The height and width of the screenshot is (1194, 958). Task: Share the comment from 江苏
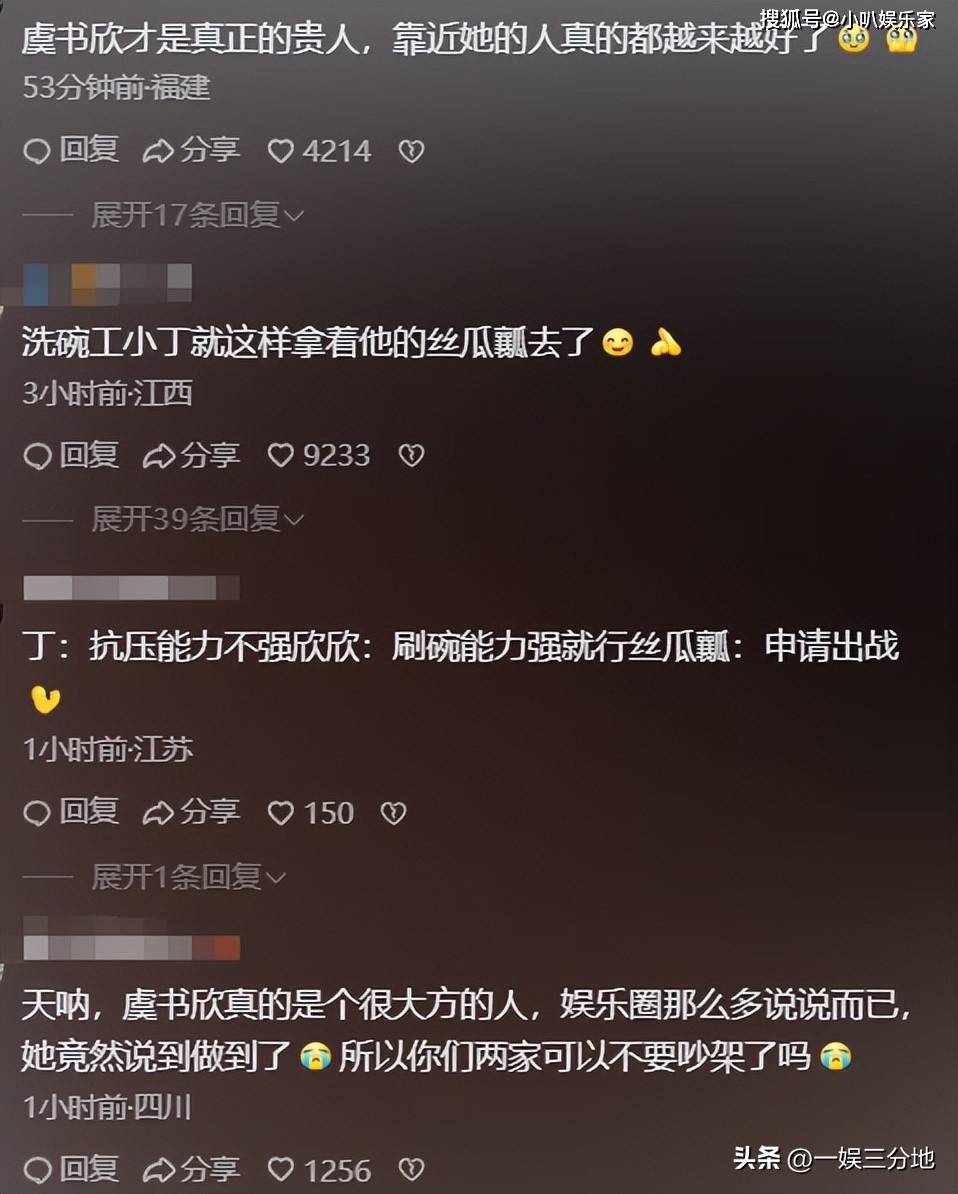point(191,812)
